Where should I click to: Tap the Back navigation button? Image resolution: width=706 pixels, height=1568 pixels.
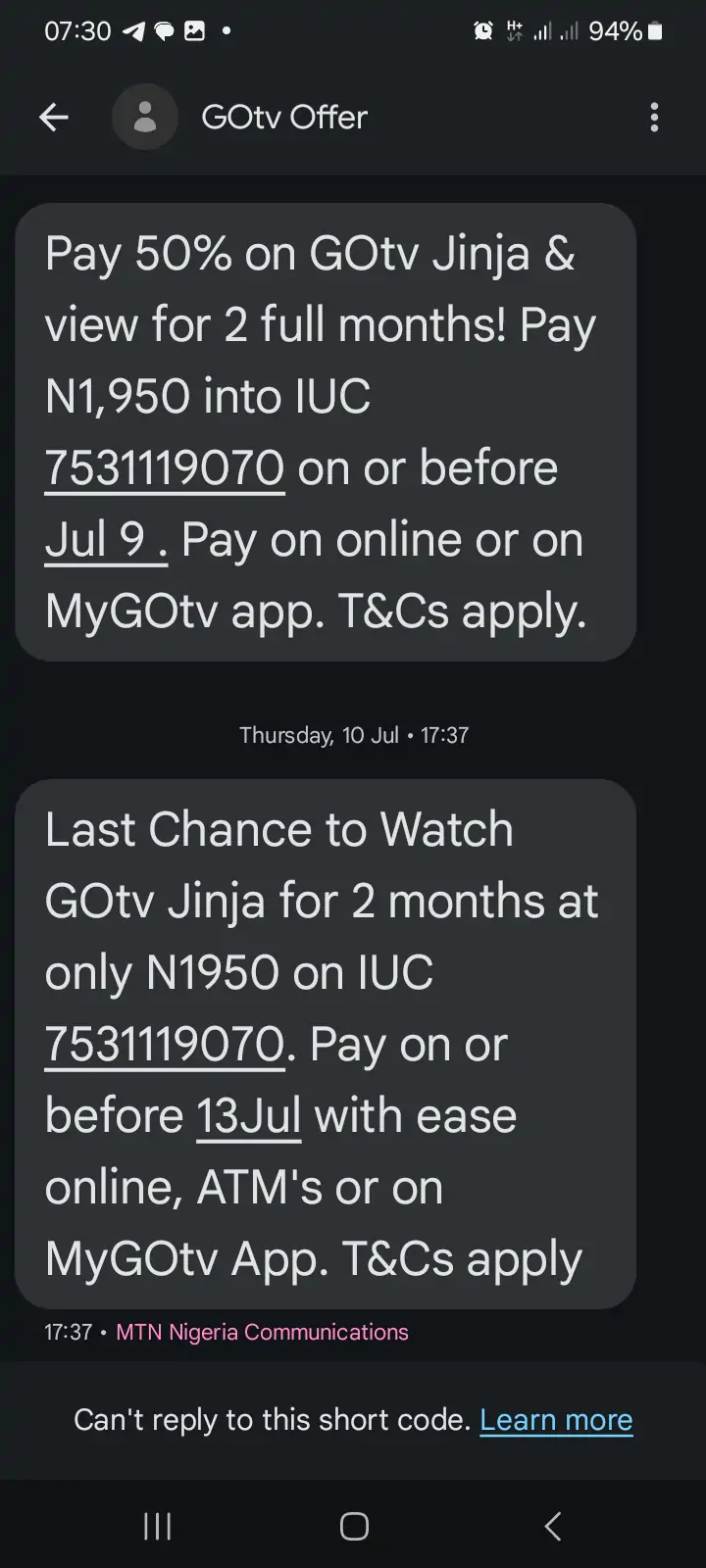coord(552,1525)
